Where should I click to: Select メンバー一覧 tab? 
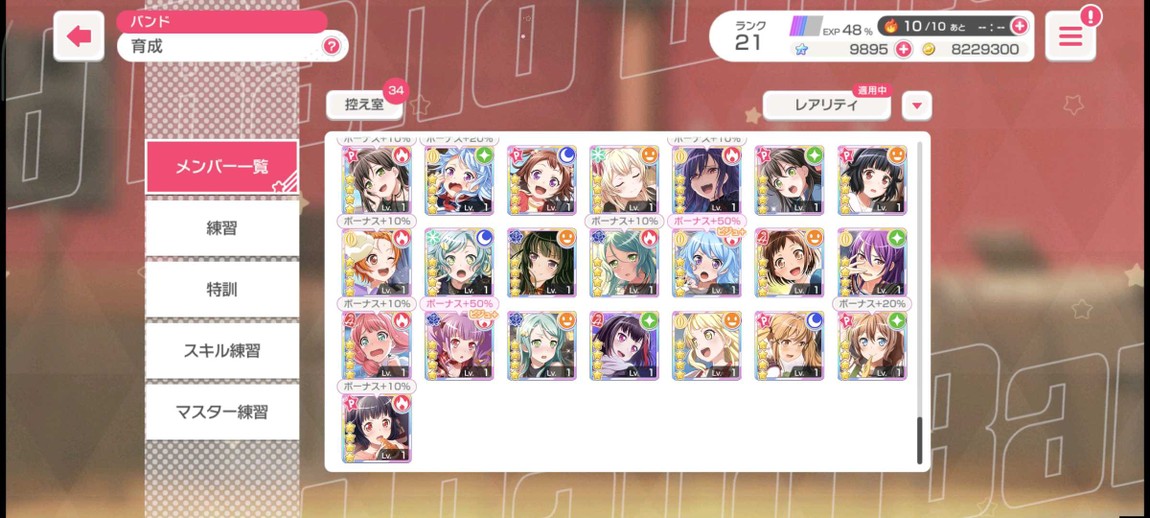click(x=222, y=167)
